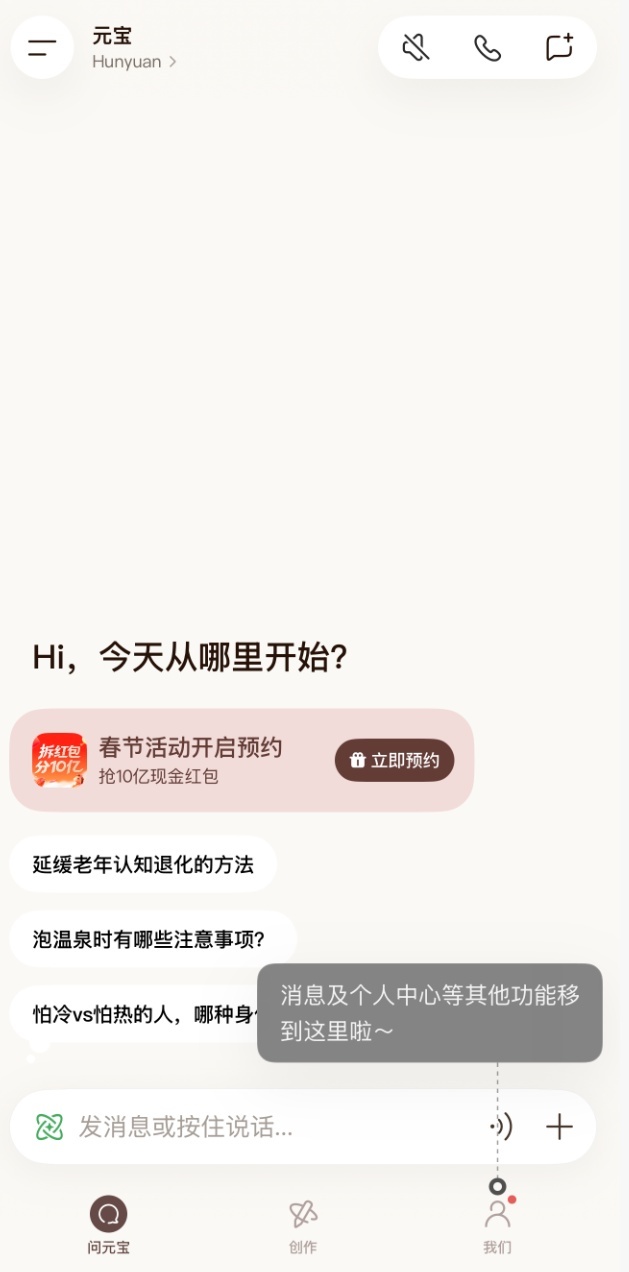Image resolution: width=629 pixels, height=1272 pixels.
Task: Switch to the 问元宝 tab
Action: pyautogui.click(x=108, y=1225)
